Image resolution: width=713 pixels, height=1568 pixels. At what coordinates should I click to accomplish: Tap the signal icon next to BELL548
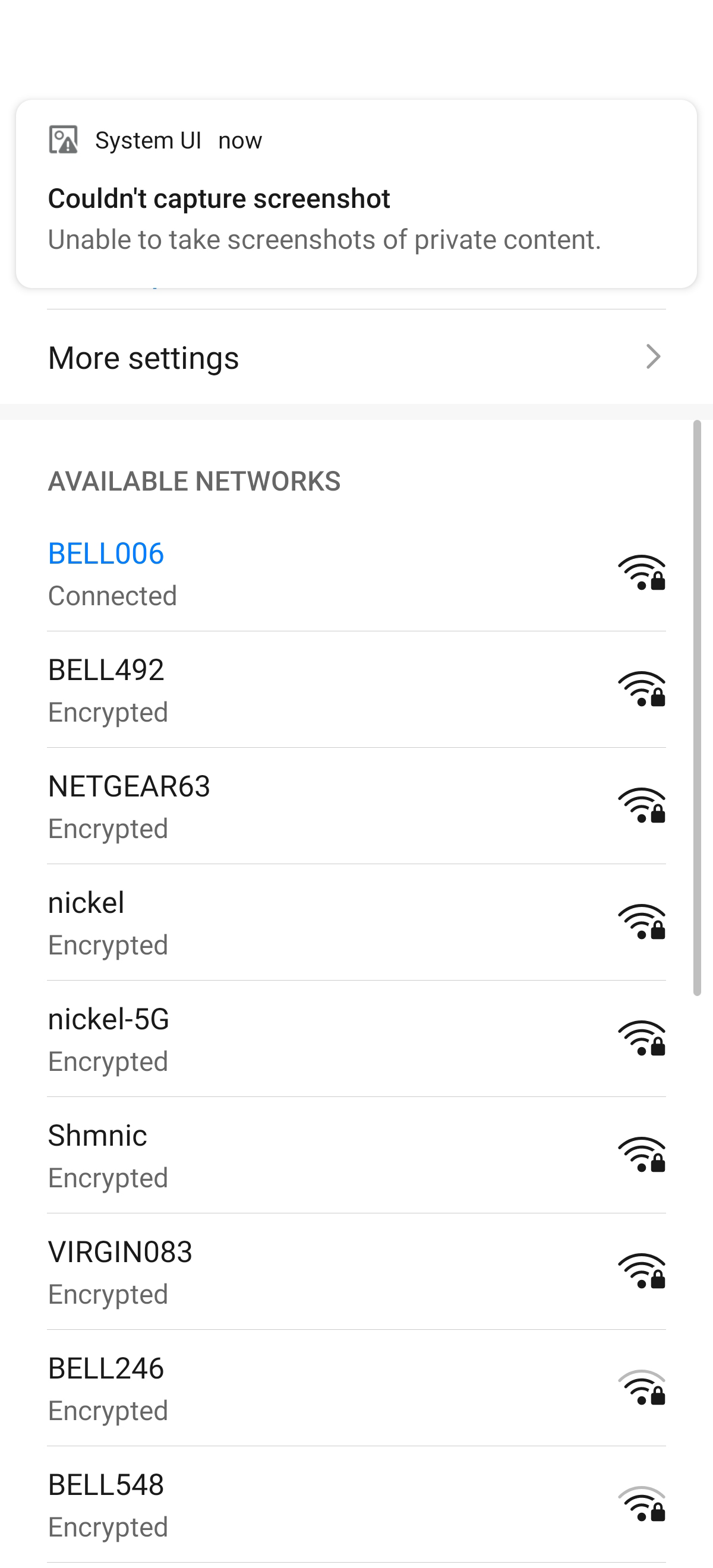[x=641, y=1502]
